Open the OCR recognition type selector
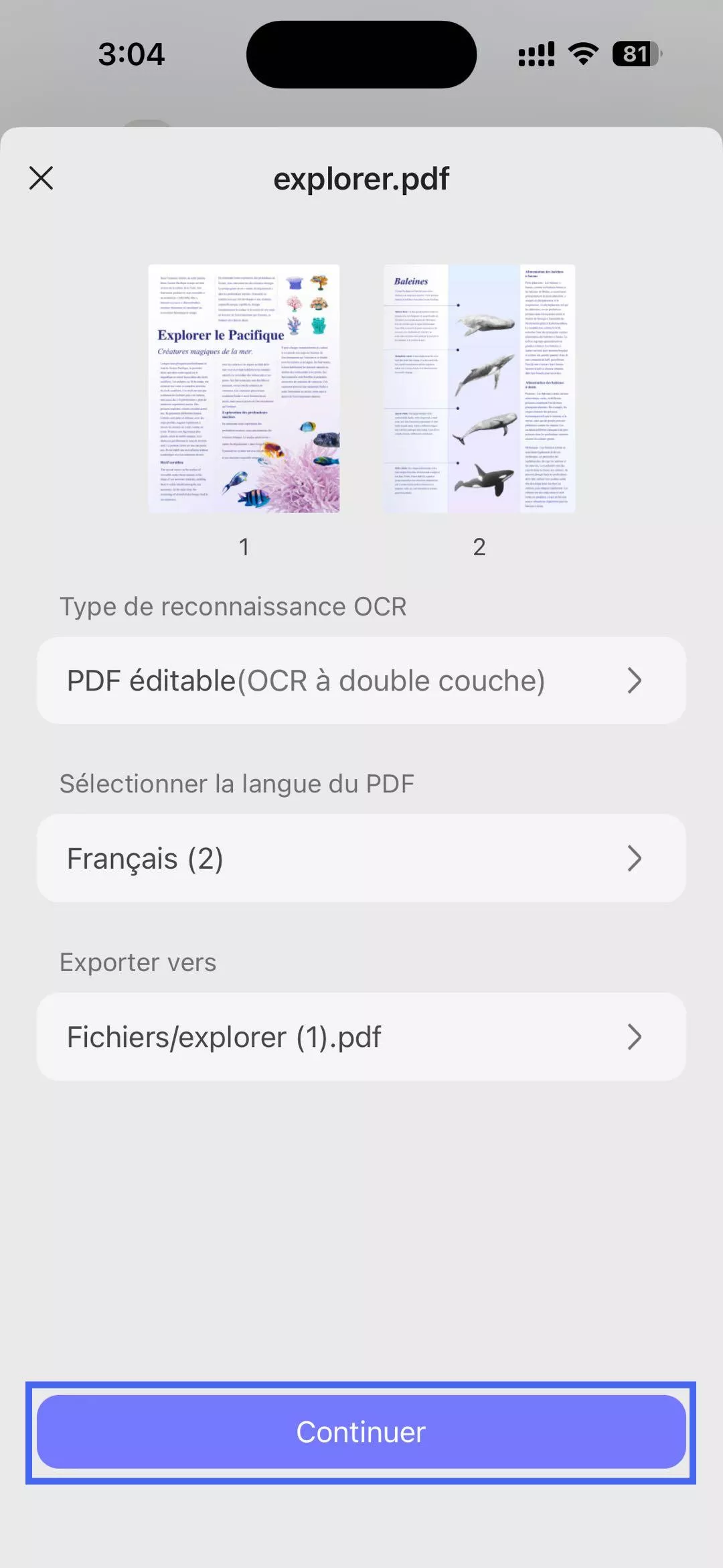This screenshot has height=1568, width=723. 361,680
